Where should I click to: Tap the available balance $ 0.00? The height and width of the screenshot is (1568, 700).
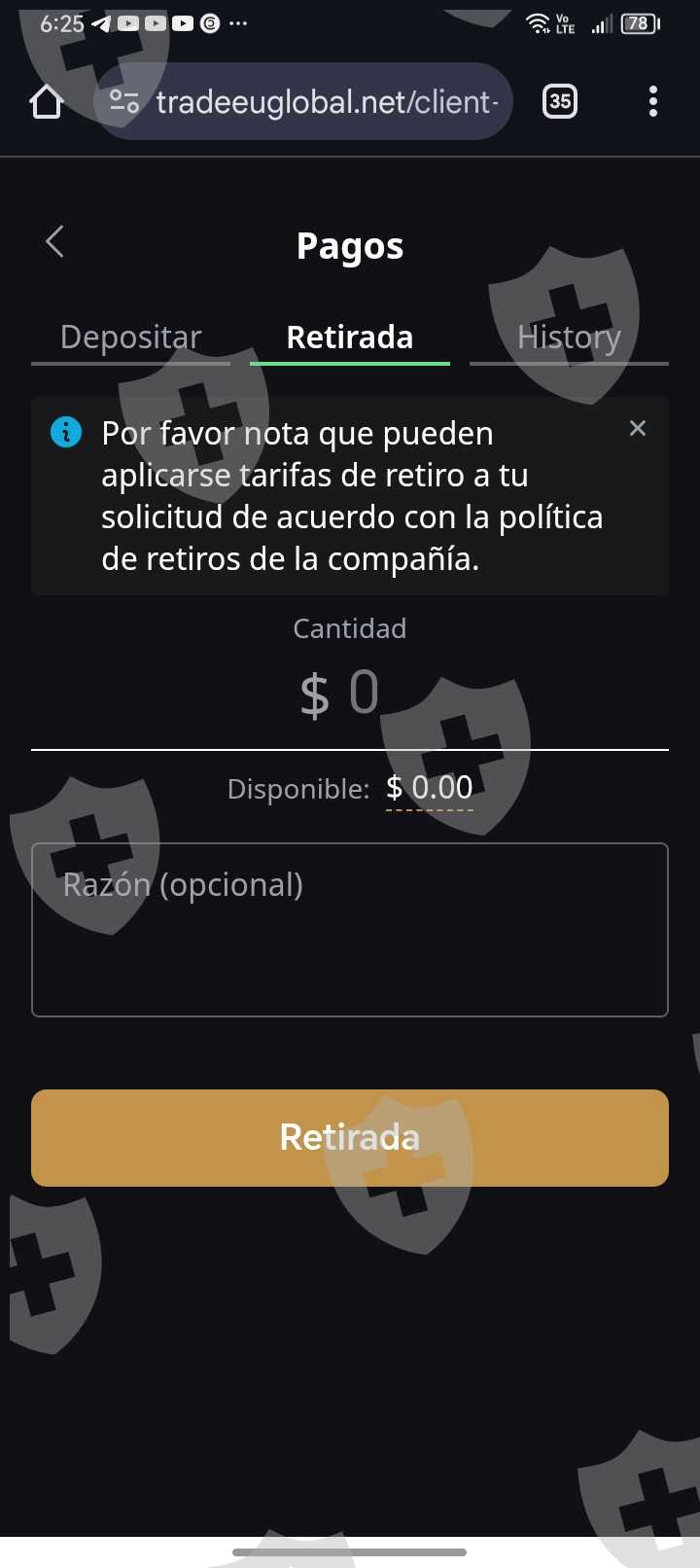[430, 788]
